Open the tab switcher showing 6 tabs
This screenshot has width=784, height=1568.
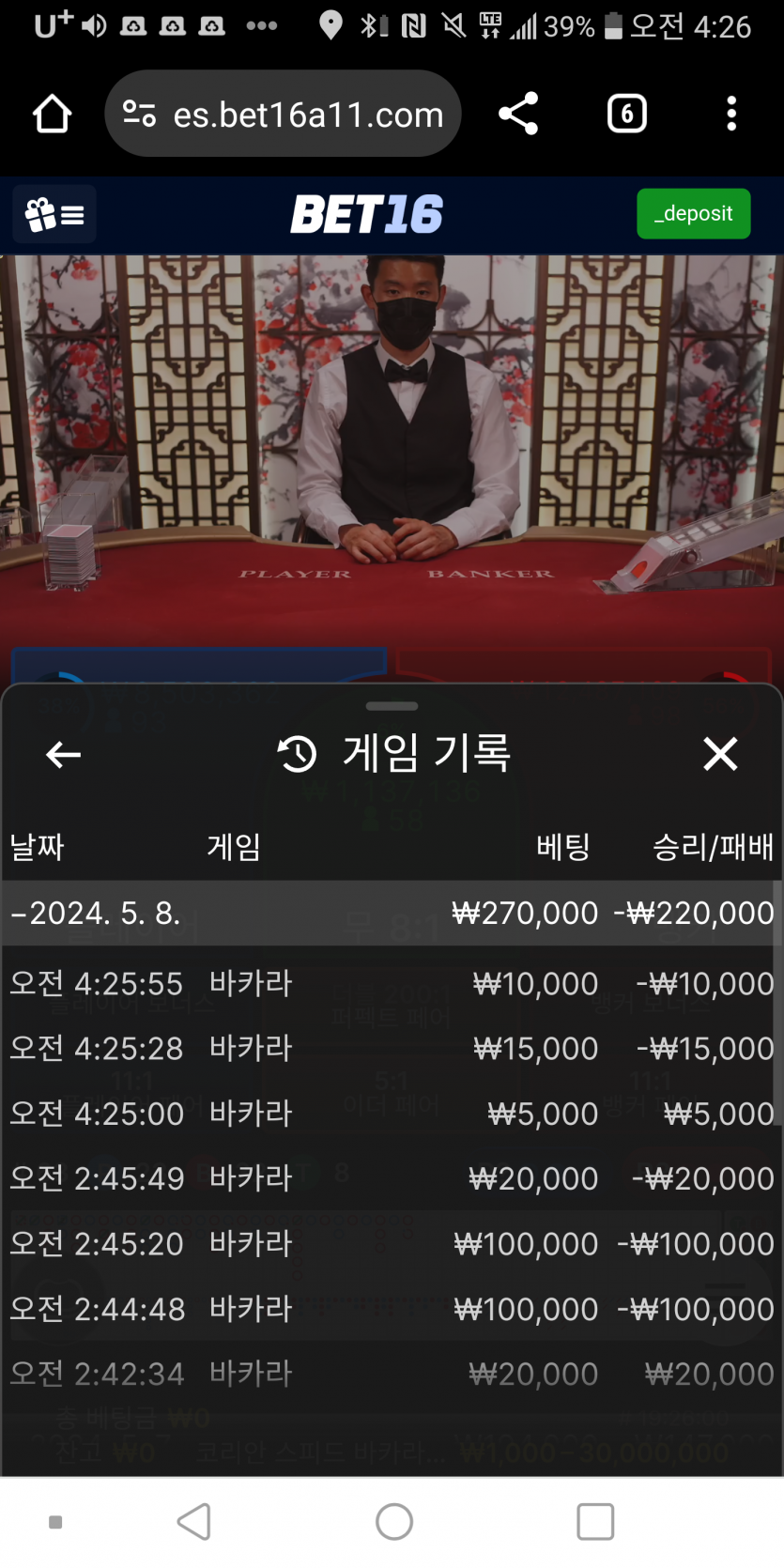626,115
